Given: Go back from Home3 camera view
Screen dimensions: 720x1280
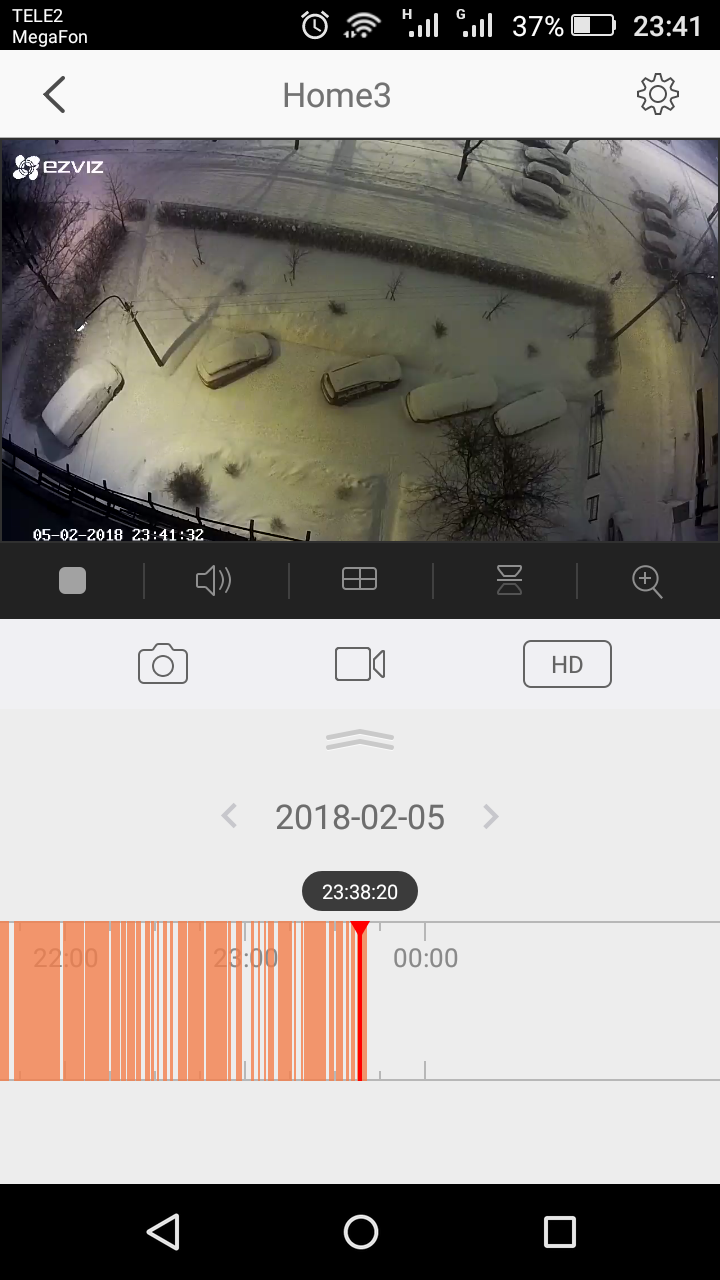Looking at the screenshot, I should pyautogui.click(x=55, y=95).
